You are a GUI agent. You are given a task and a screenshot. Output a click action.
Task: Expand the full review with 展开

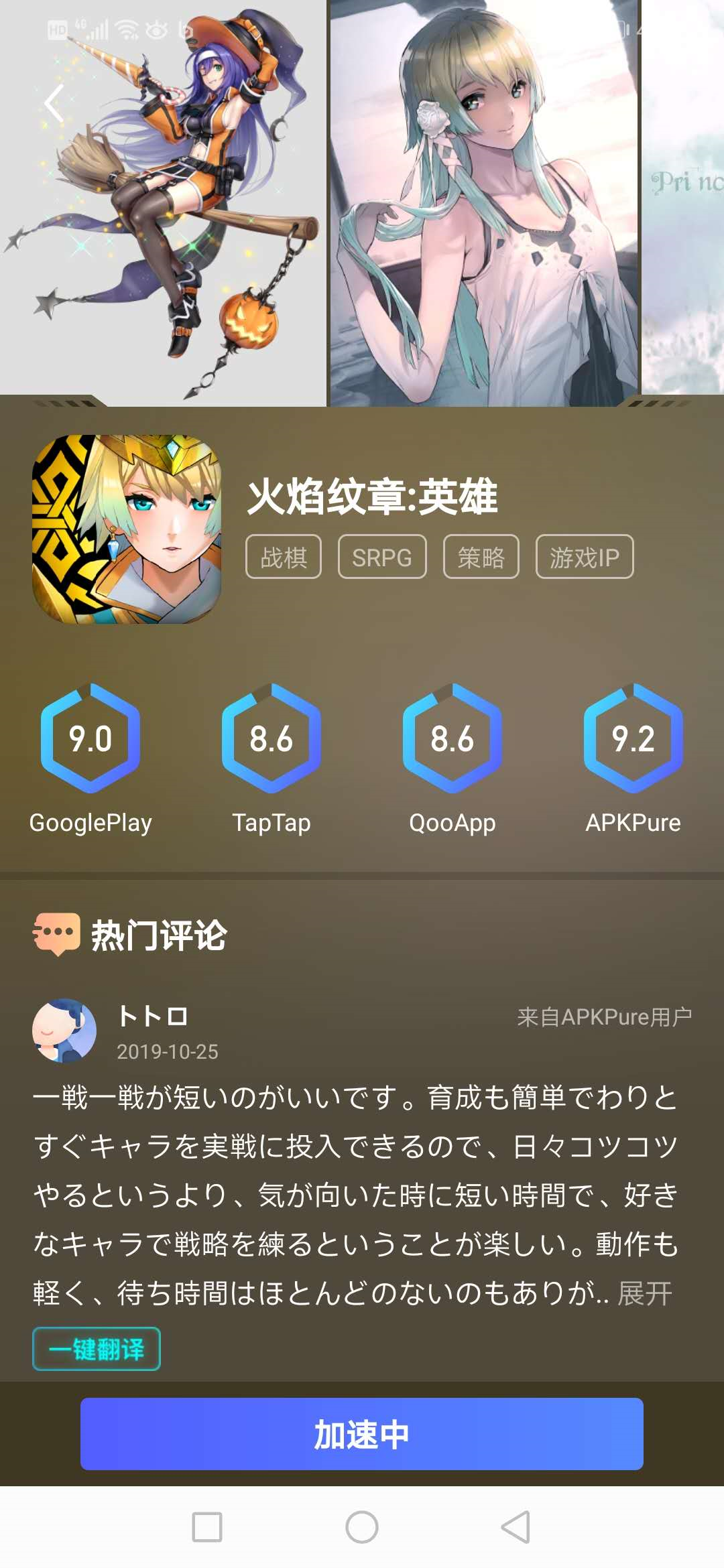(x=644, y=1293)
